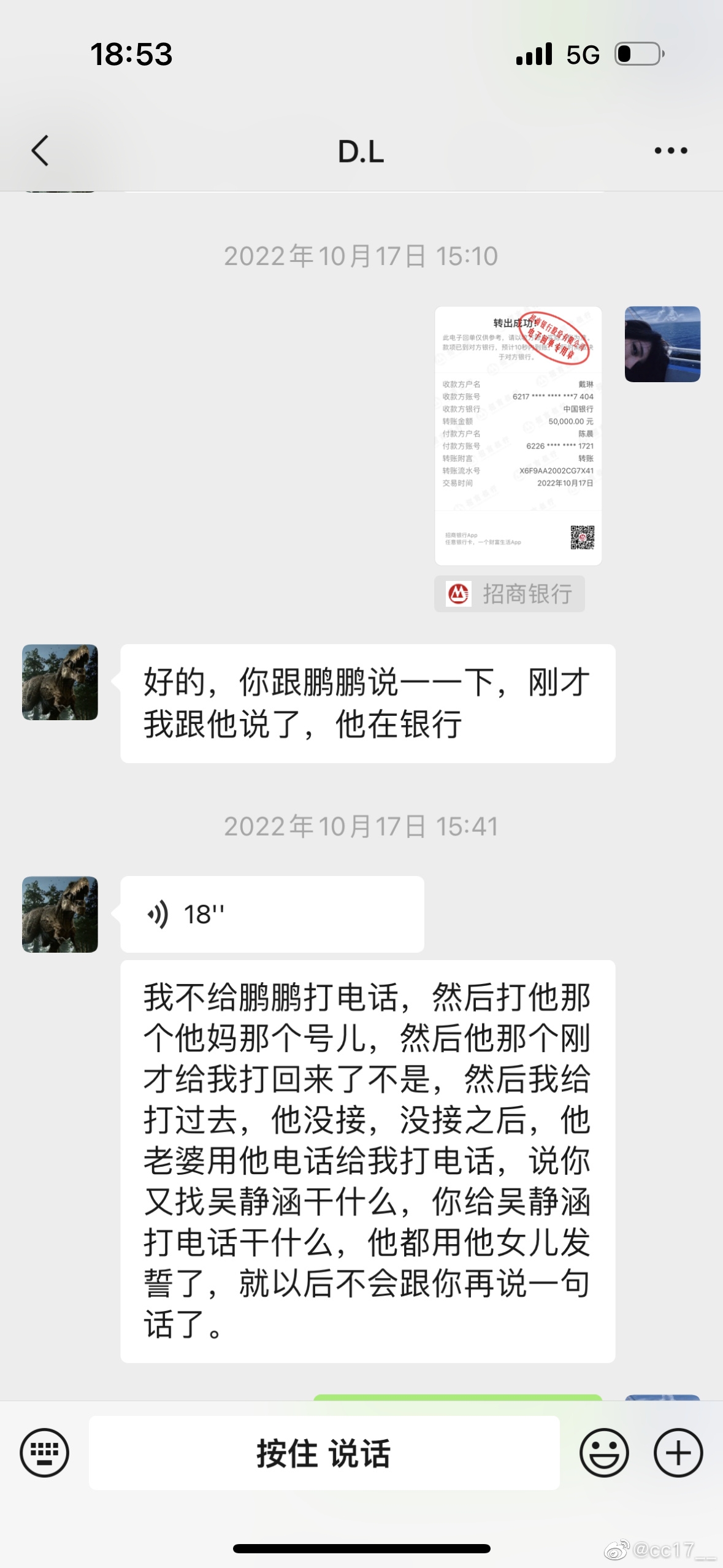723x1568 pixels.
Task: Open my own avatar profile
Action: 662,344
